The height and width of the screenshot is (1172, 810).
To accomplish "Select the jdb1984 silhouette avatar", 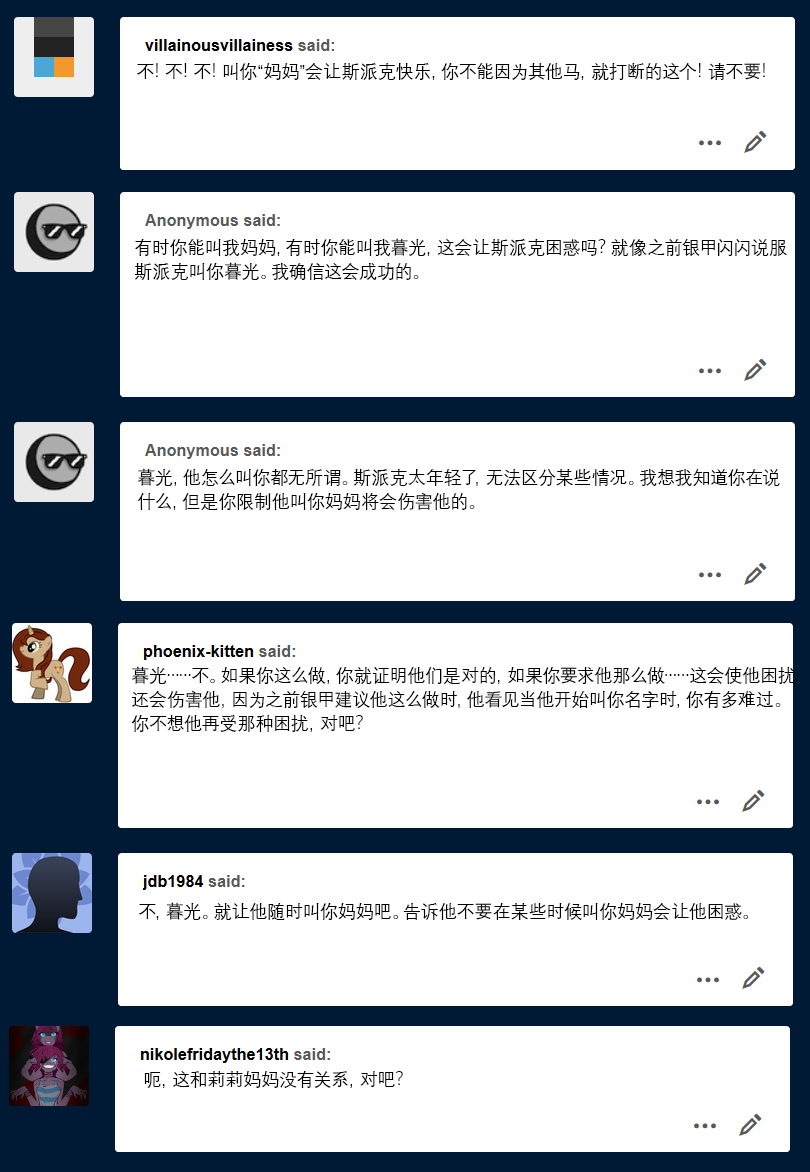I will [x=52, y=893].
